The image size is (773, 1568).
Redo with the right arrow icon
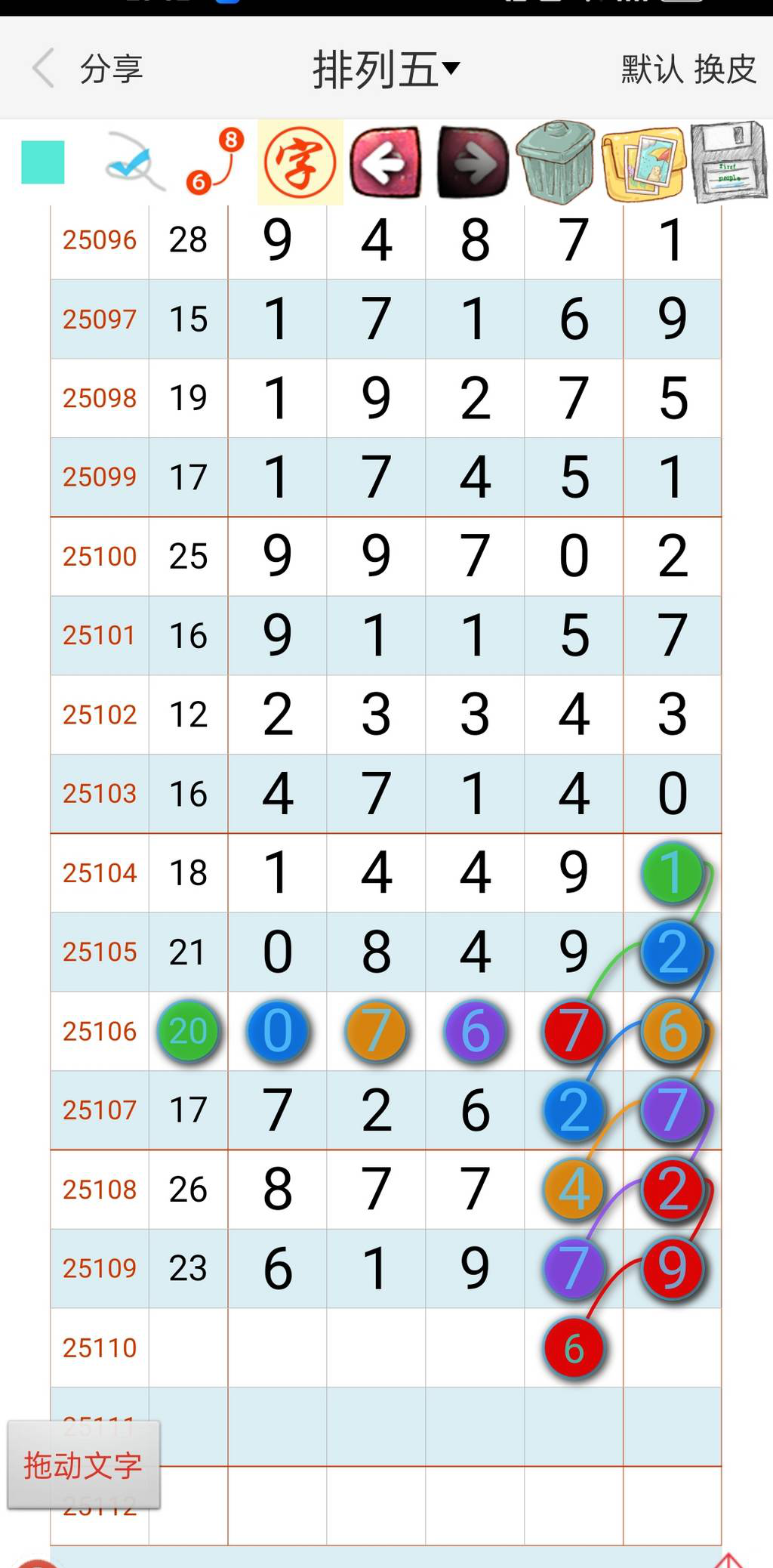tap(471, 161)
